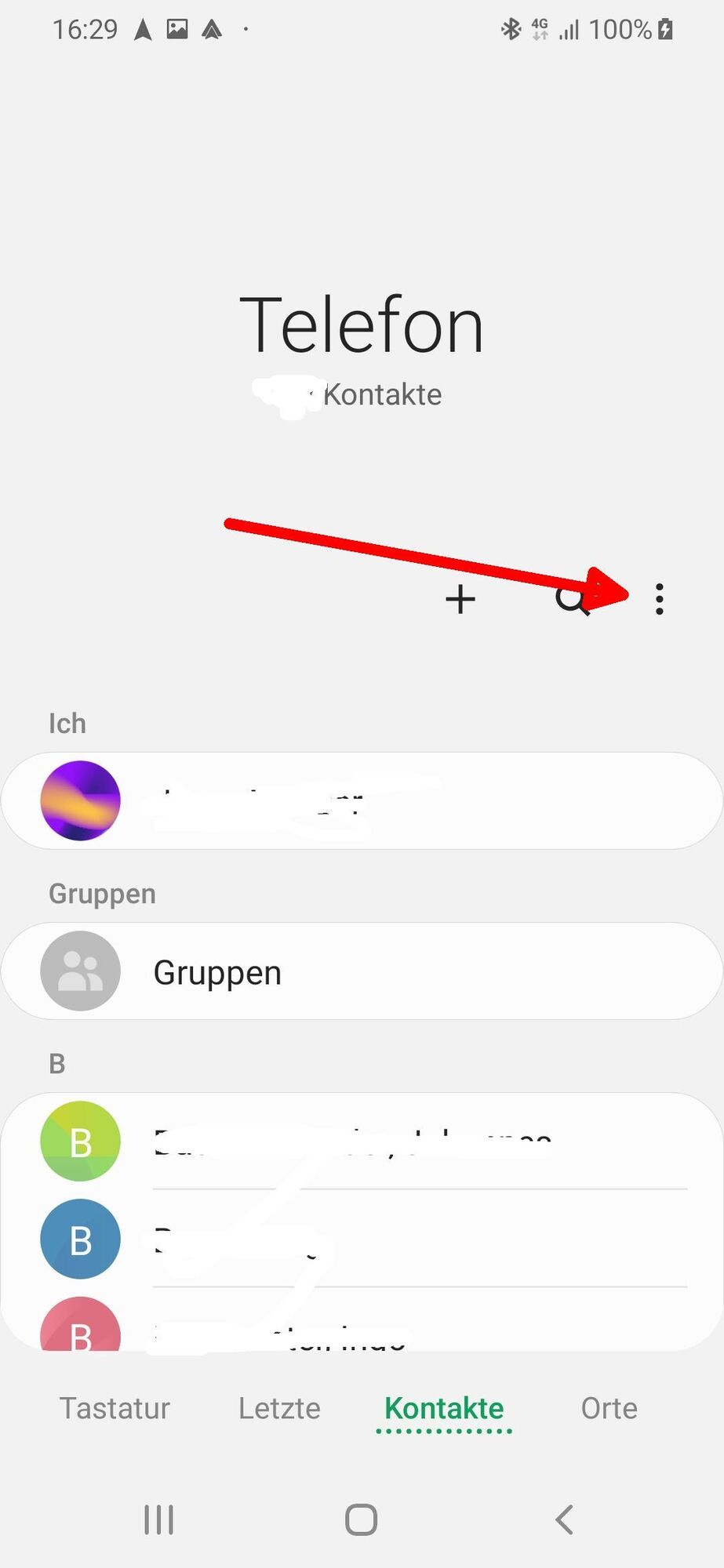Open my own profile under Ich
The image size is (724, 1568).
(361, 800)
